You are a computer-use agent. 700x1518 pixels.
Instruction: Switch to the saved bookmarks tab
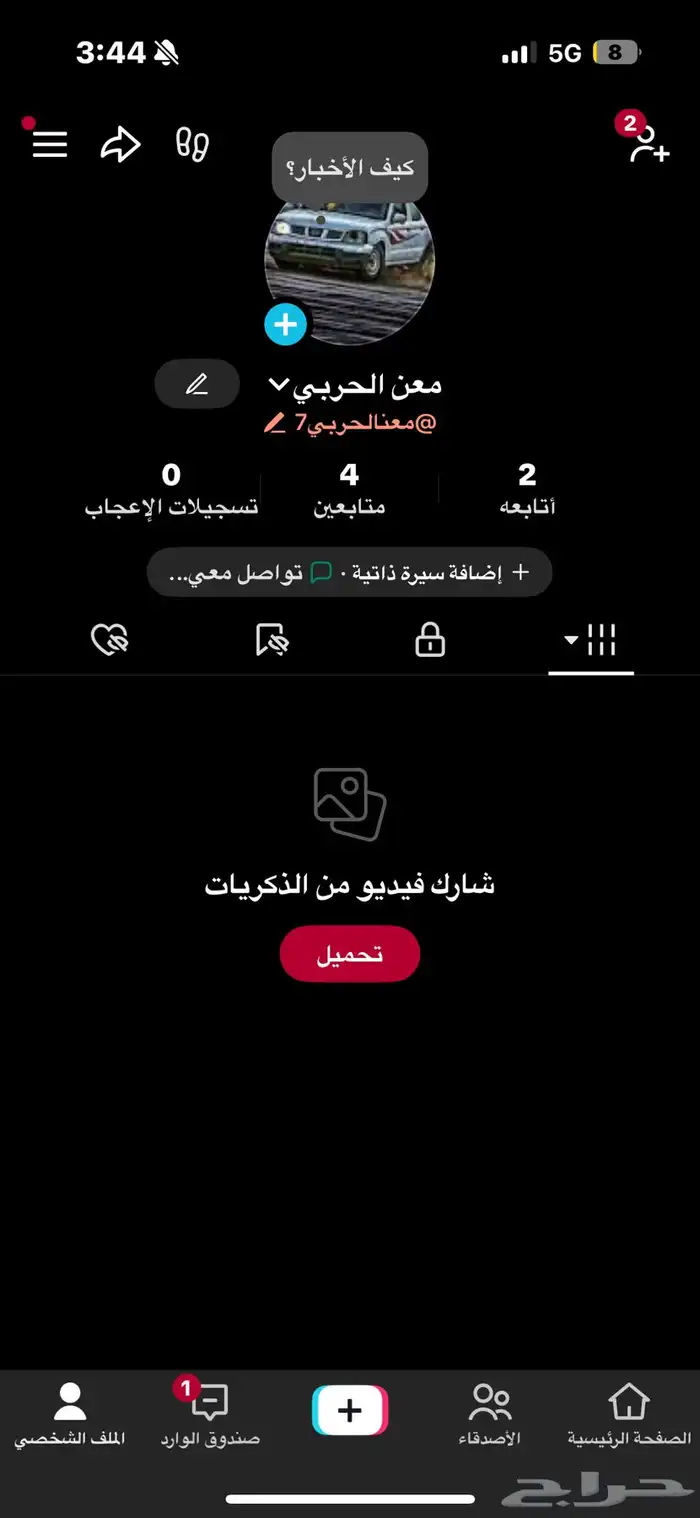click(271, 640)
